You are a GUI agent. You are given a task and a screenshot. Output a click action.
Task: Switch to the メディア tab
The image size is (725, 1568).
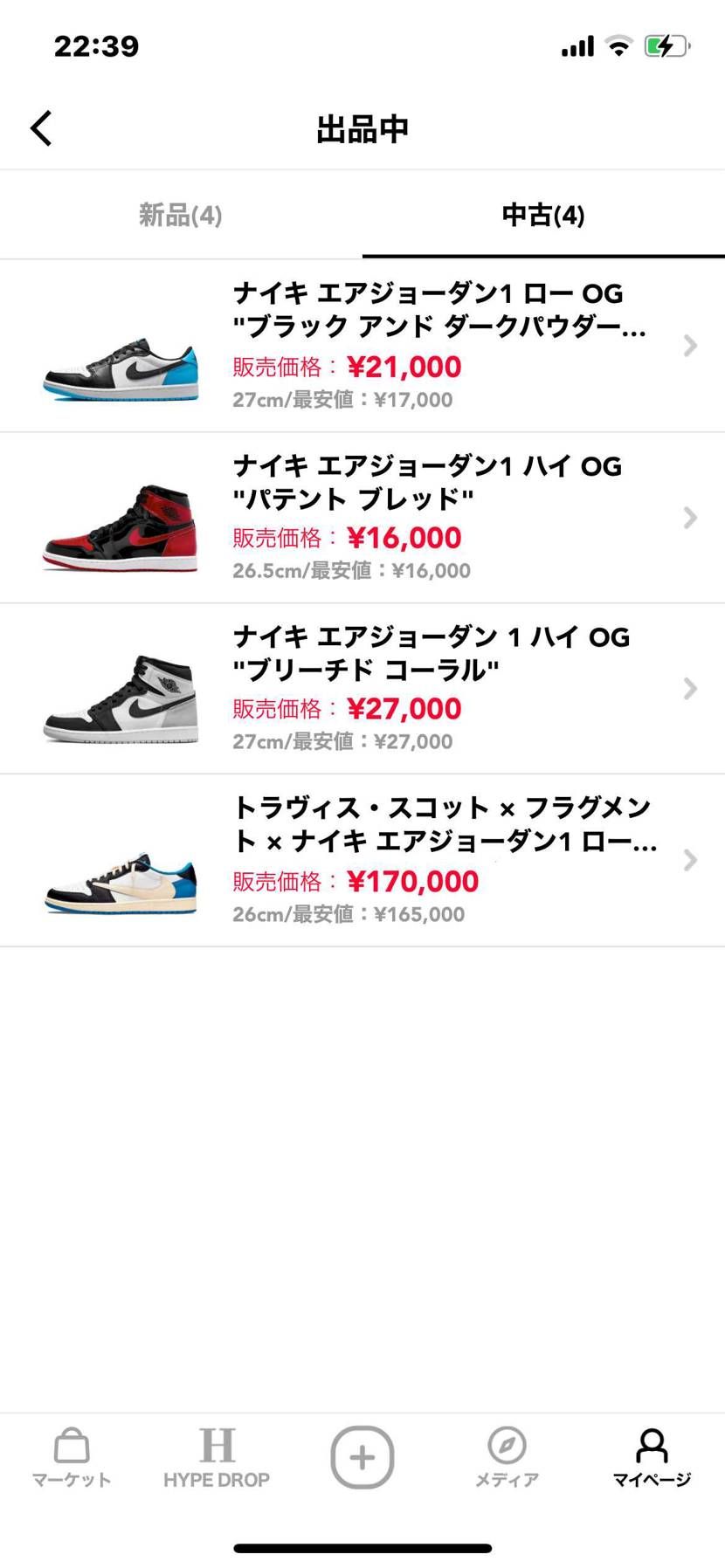(507, 1456)
